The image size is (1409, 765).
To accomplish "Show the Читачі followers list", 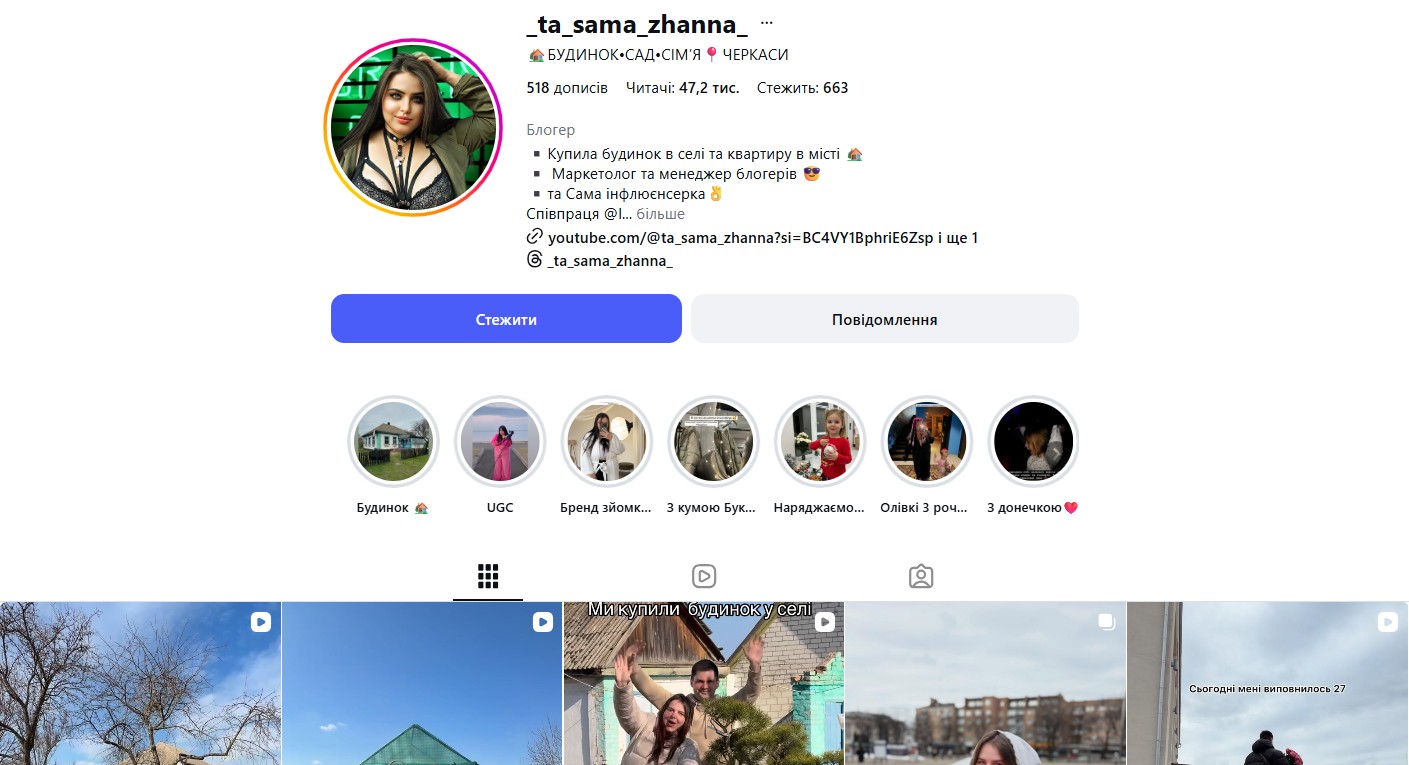I will click(682, 88).
